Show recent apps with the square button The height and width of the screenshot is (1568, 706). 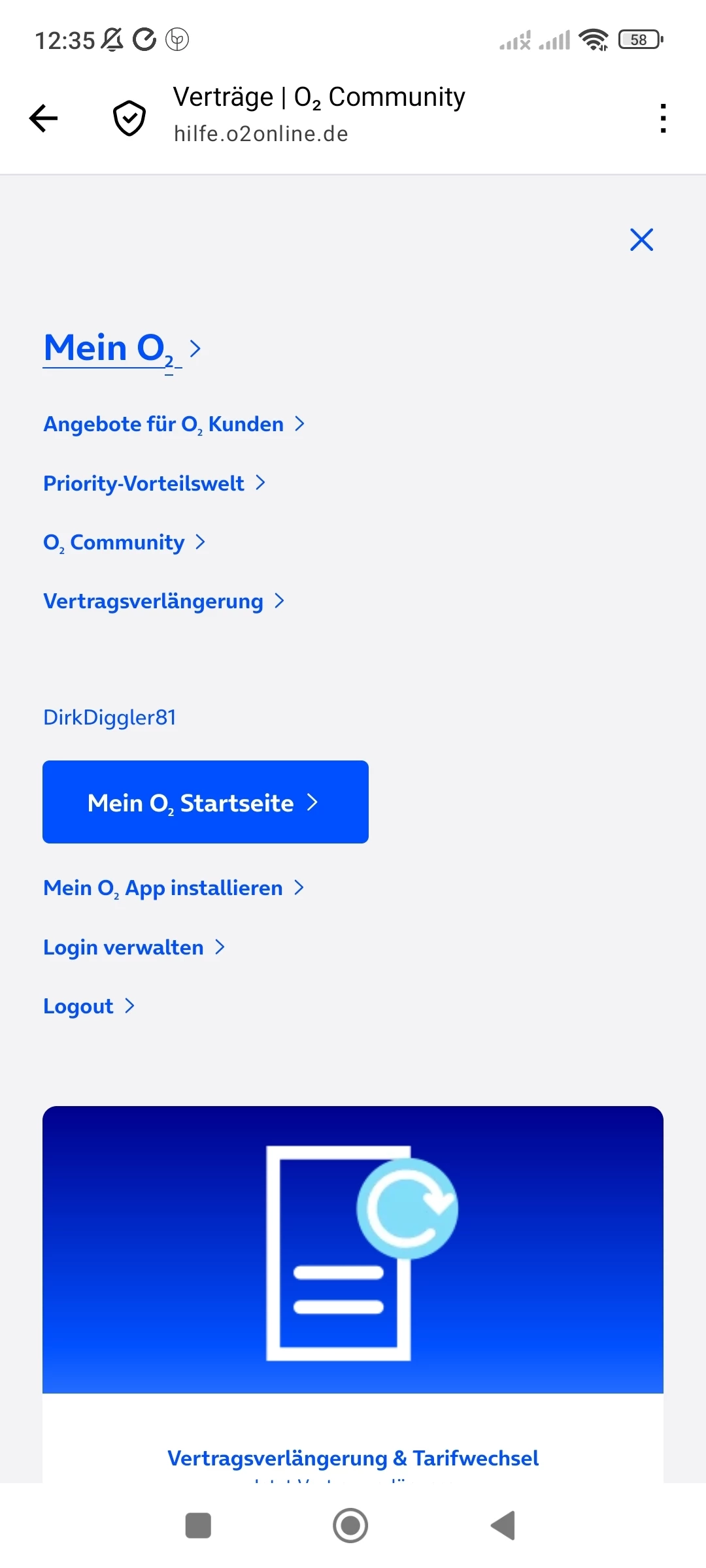tap(198, 1526)
